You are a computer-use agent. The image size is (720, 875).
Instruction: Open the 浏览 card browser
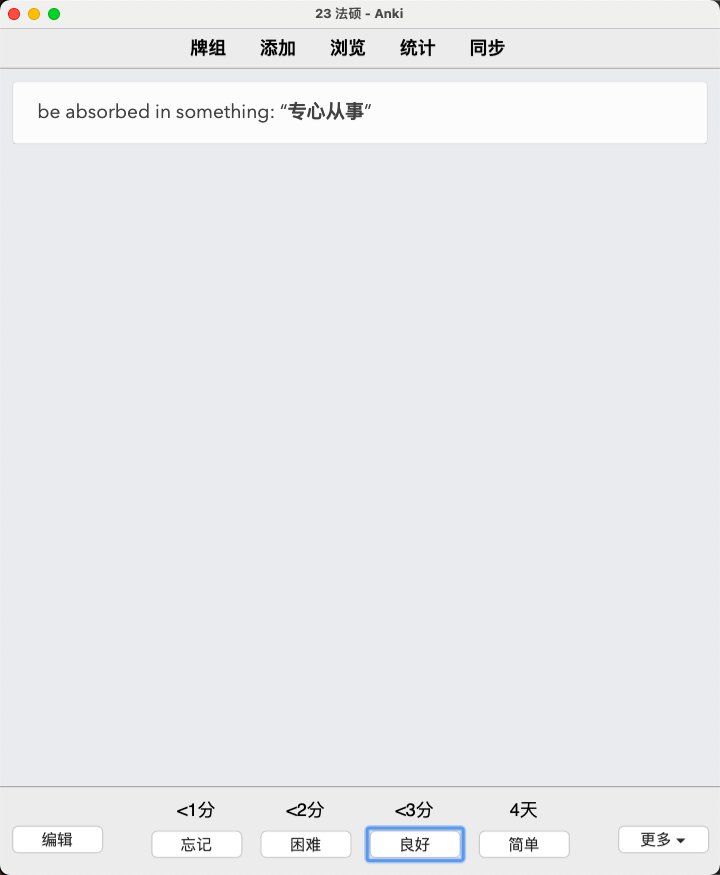[348, 48]
